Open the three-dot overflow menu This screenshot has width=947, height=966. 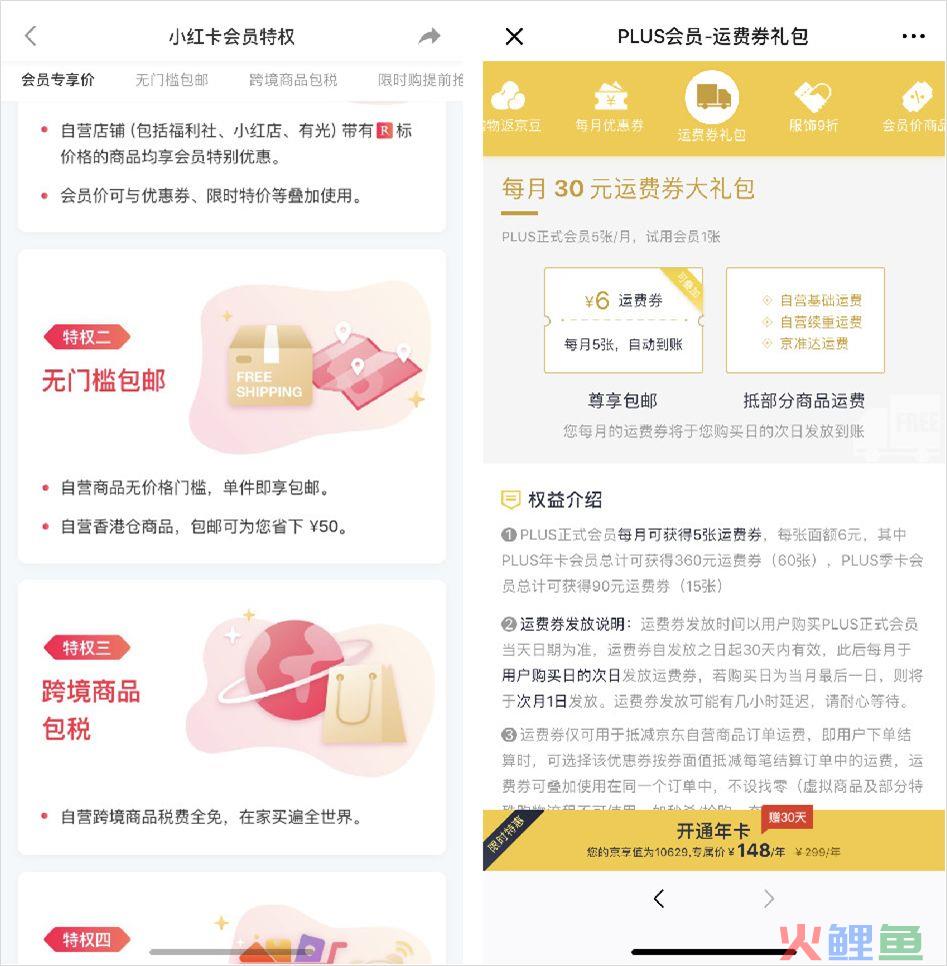(x=913, y=37)
